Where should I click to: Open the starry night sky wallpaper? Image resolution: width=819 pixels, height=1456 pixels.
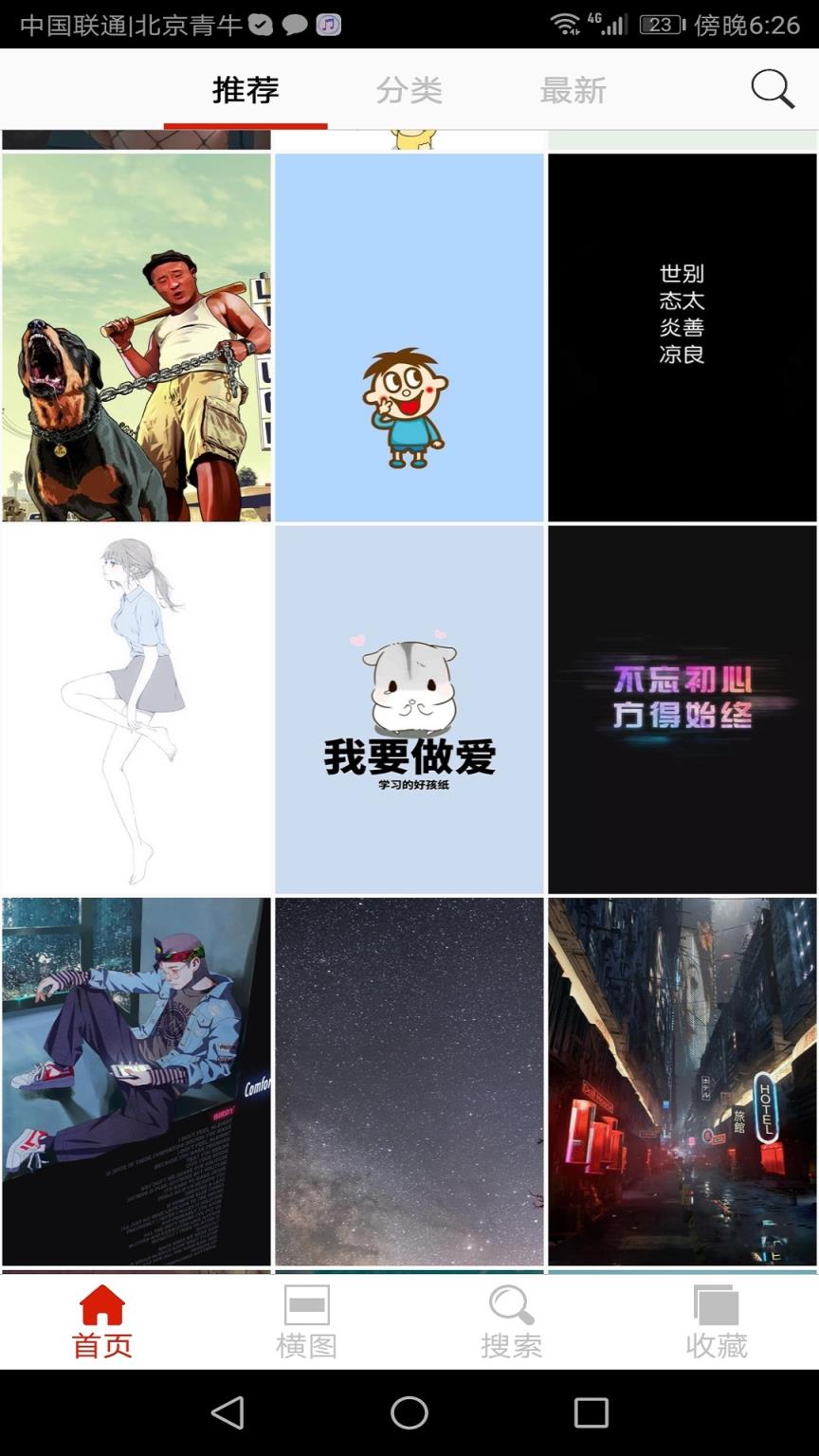coord(409,1081)
